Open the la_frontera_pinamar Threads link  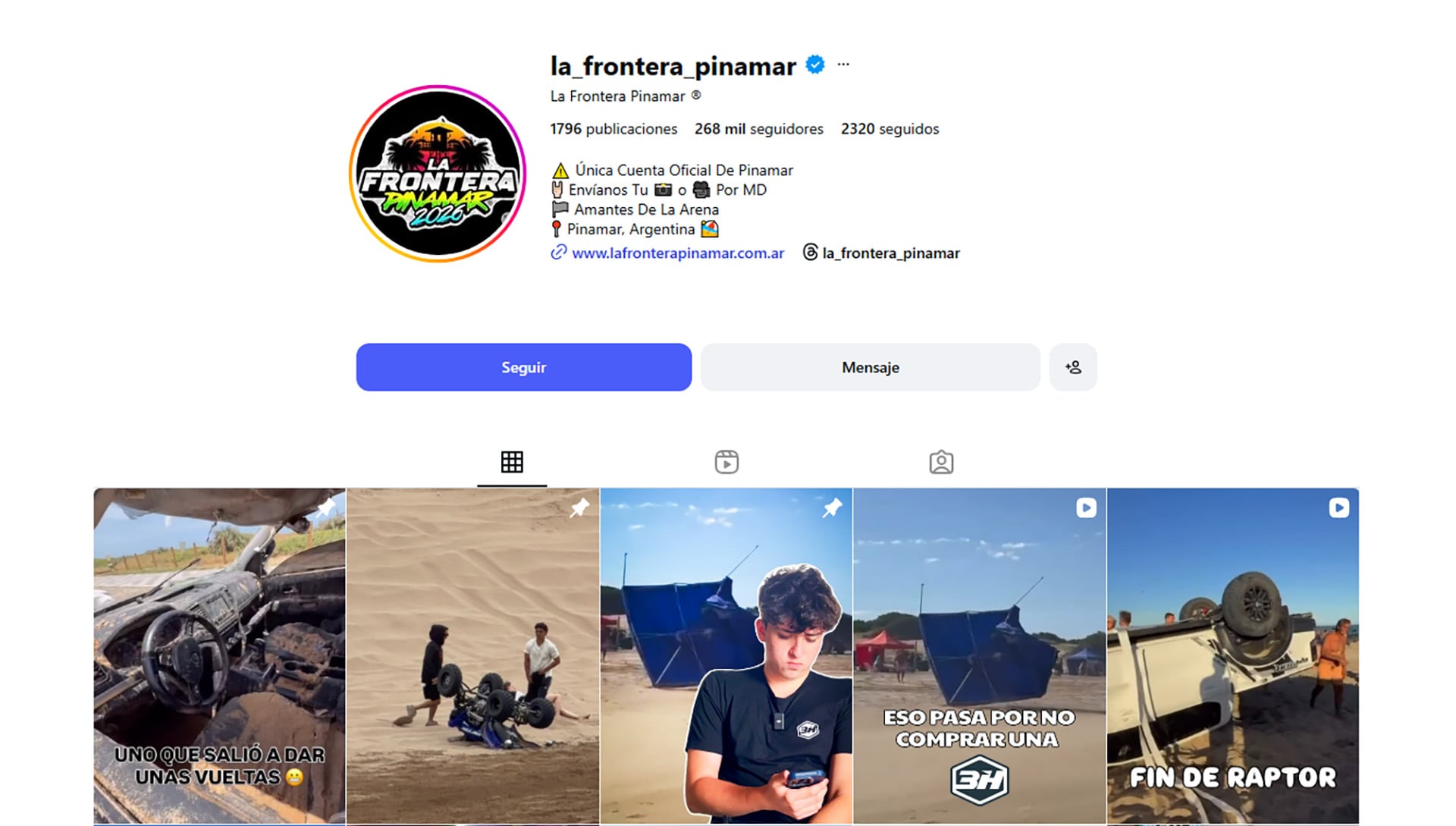890,253
